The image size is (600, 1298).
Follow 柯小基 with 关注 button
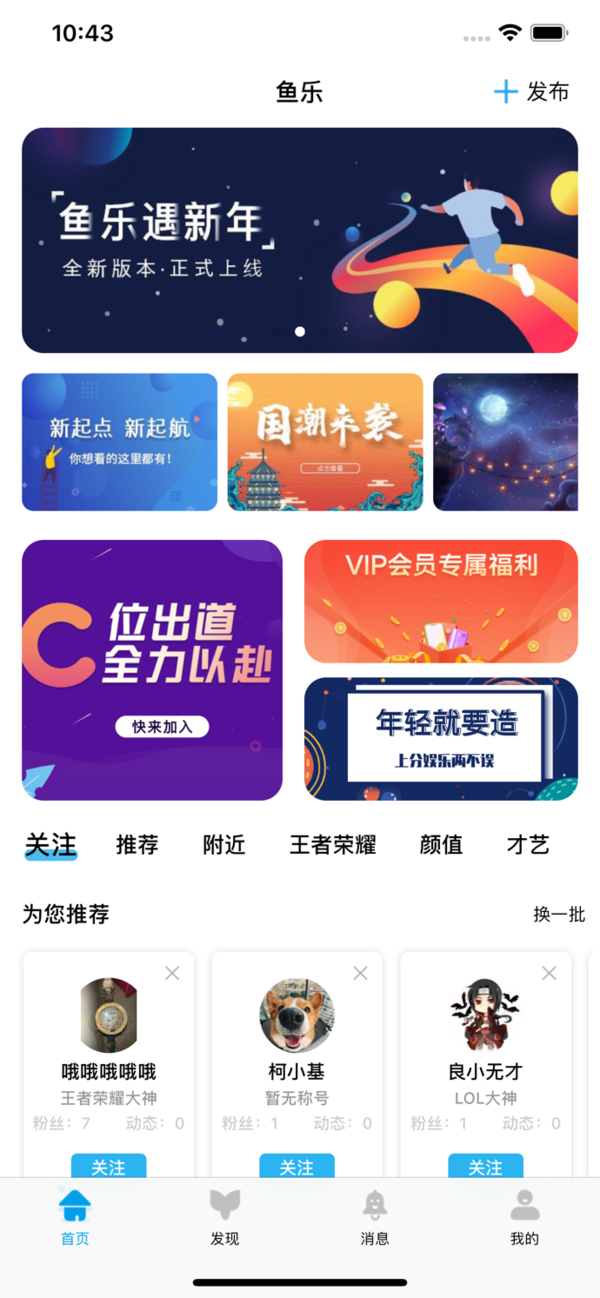tap(297, 1167)
